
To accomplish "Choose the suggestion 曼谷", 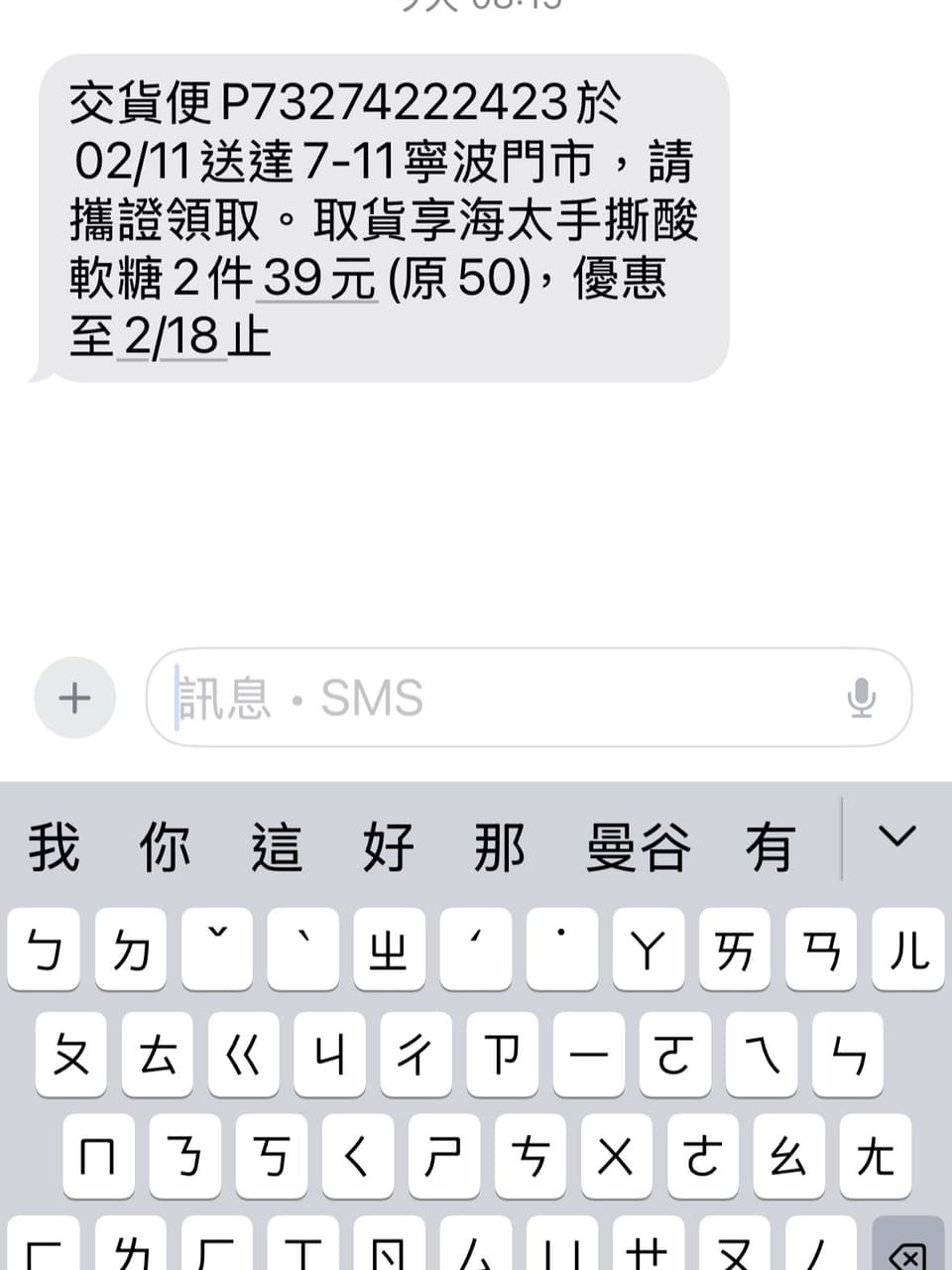I will click(x=638, y=846).
